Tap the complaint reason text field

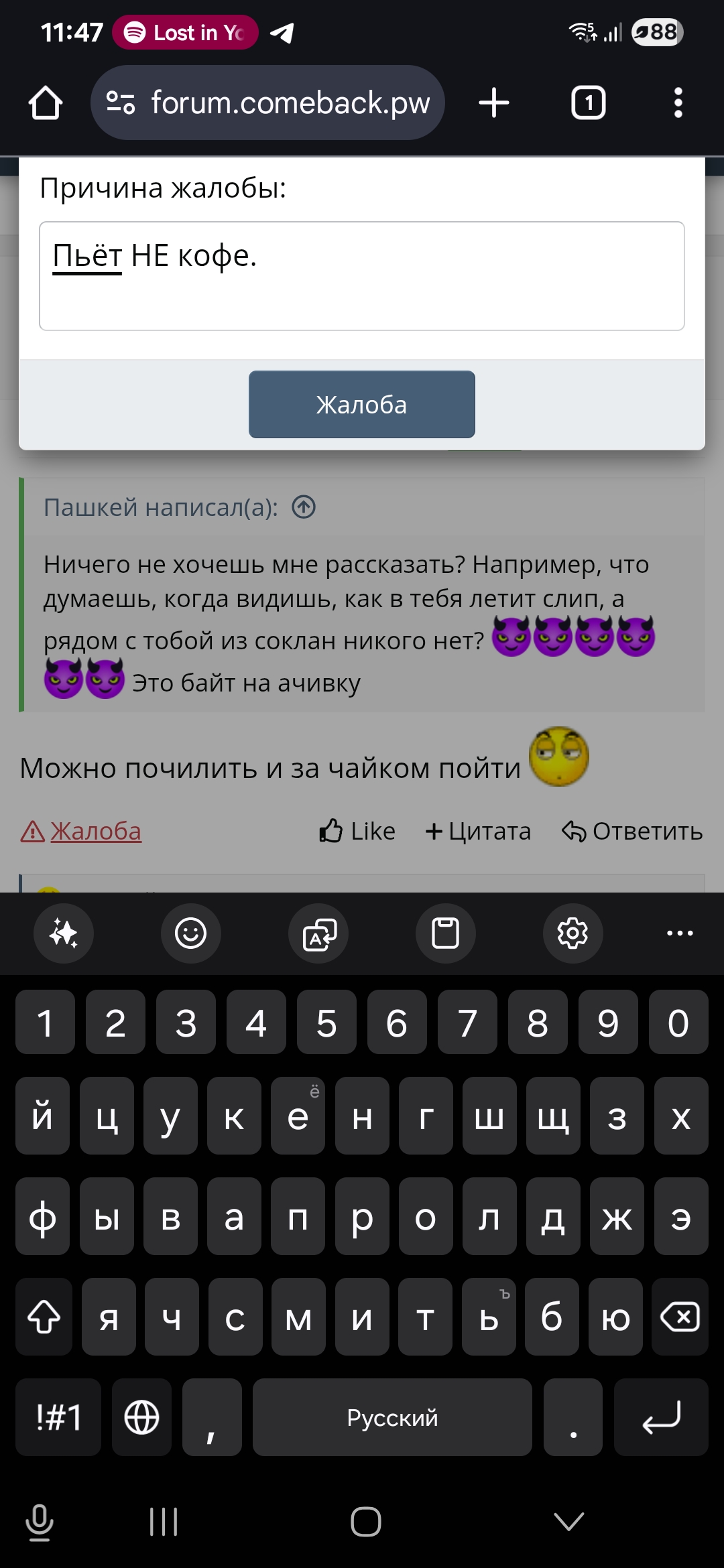point(361,276)
